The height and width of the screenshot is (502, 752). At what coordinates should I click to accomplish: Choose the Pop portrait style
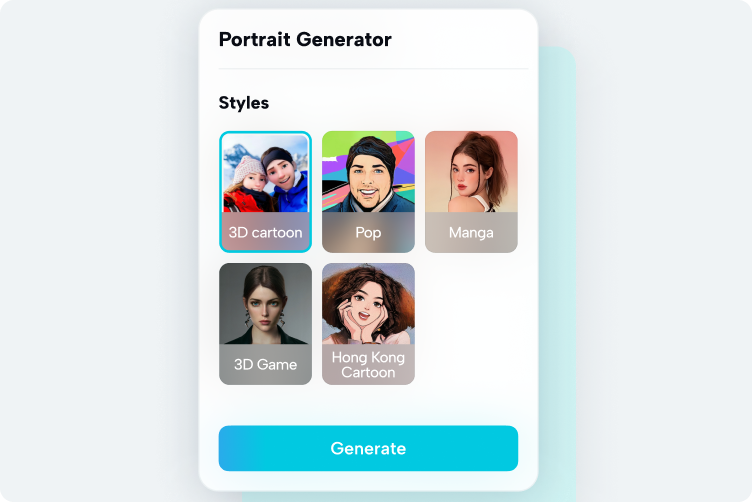pyautogui.click(x=368, y=192)
